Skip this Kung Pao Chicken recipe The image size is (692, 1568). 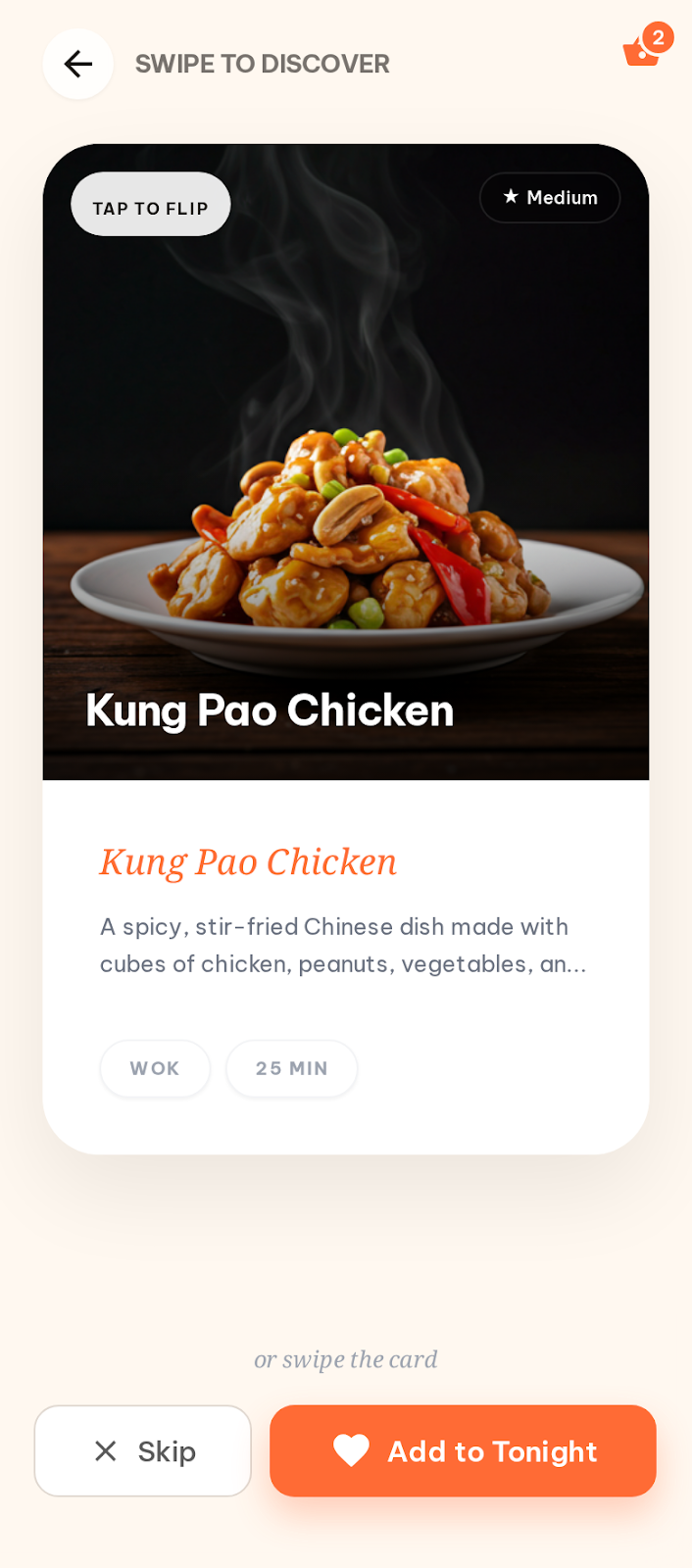143,1450
